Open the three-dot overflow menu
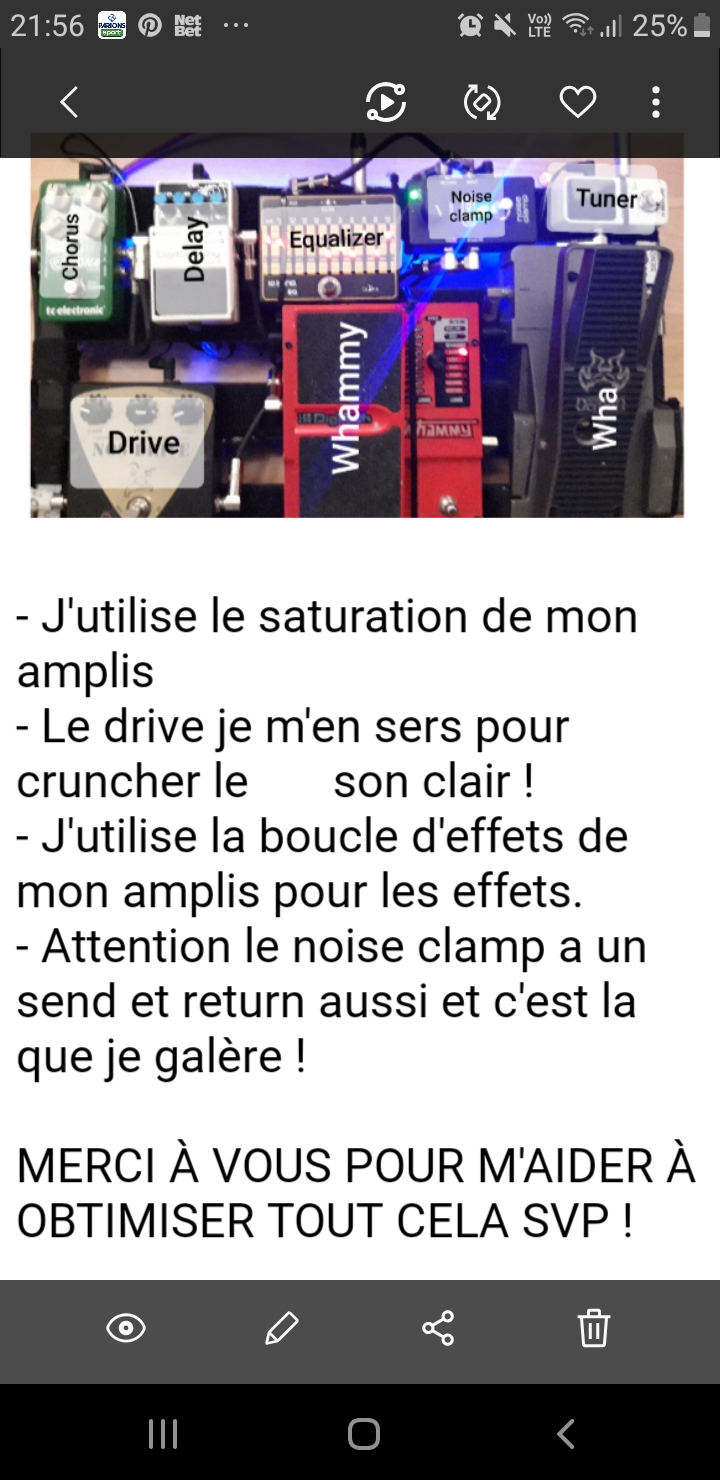The height and width of the screenshot is (1480, 720). tap(656, 102)
